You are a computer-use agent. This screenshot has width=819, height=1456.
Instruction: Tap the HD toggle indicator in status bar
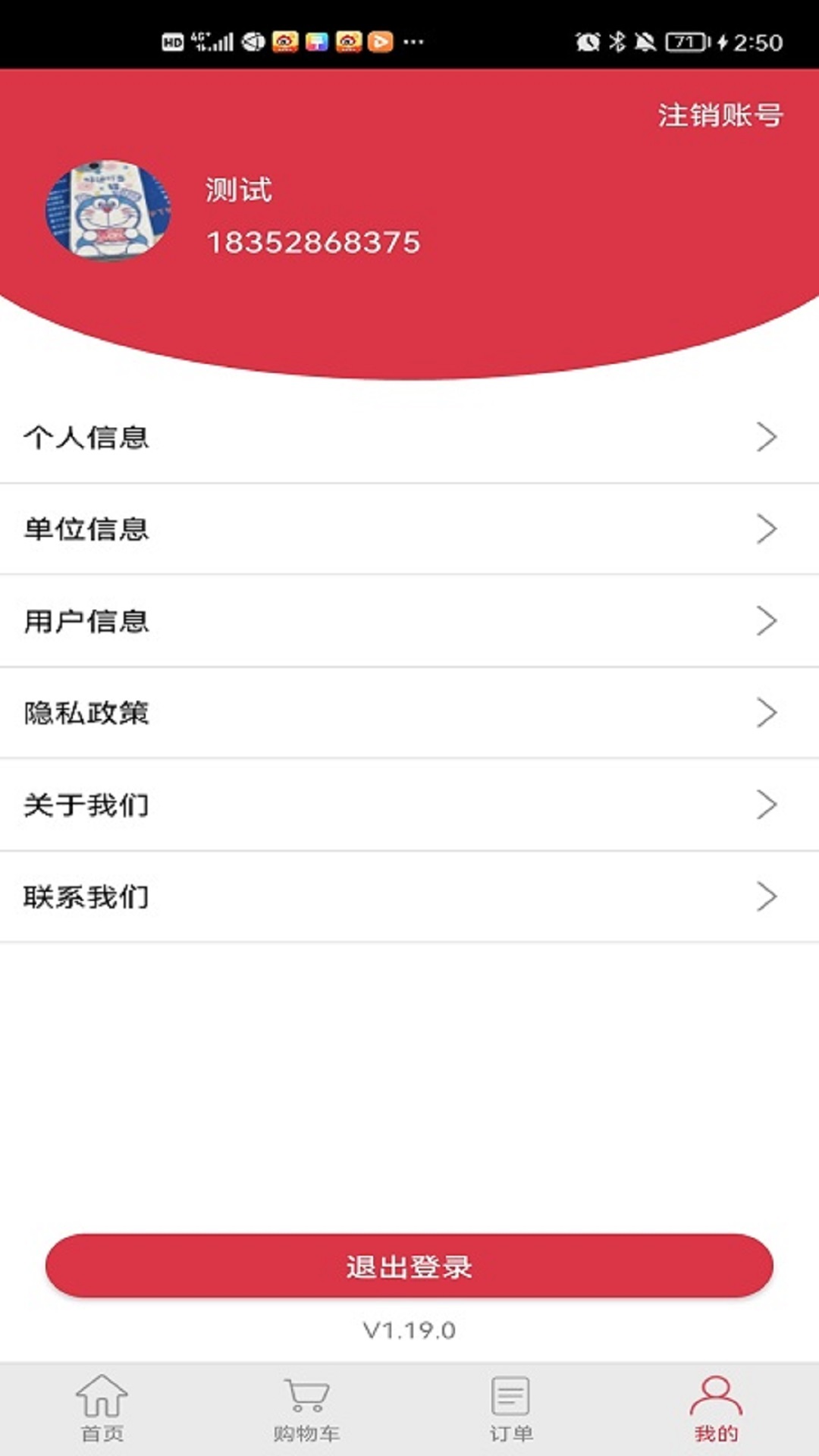pyautogui.click(x=172, y=42)
